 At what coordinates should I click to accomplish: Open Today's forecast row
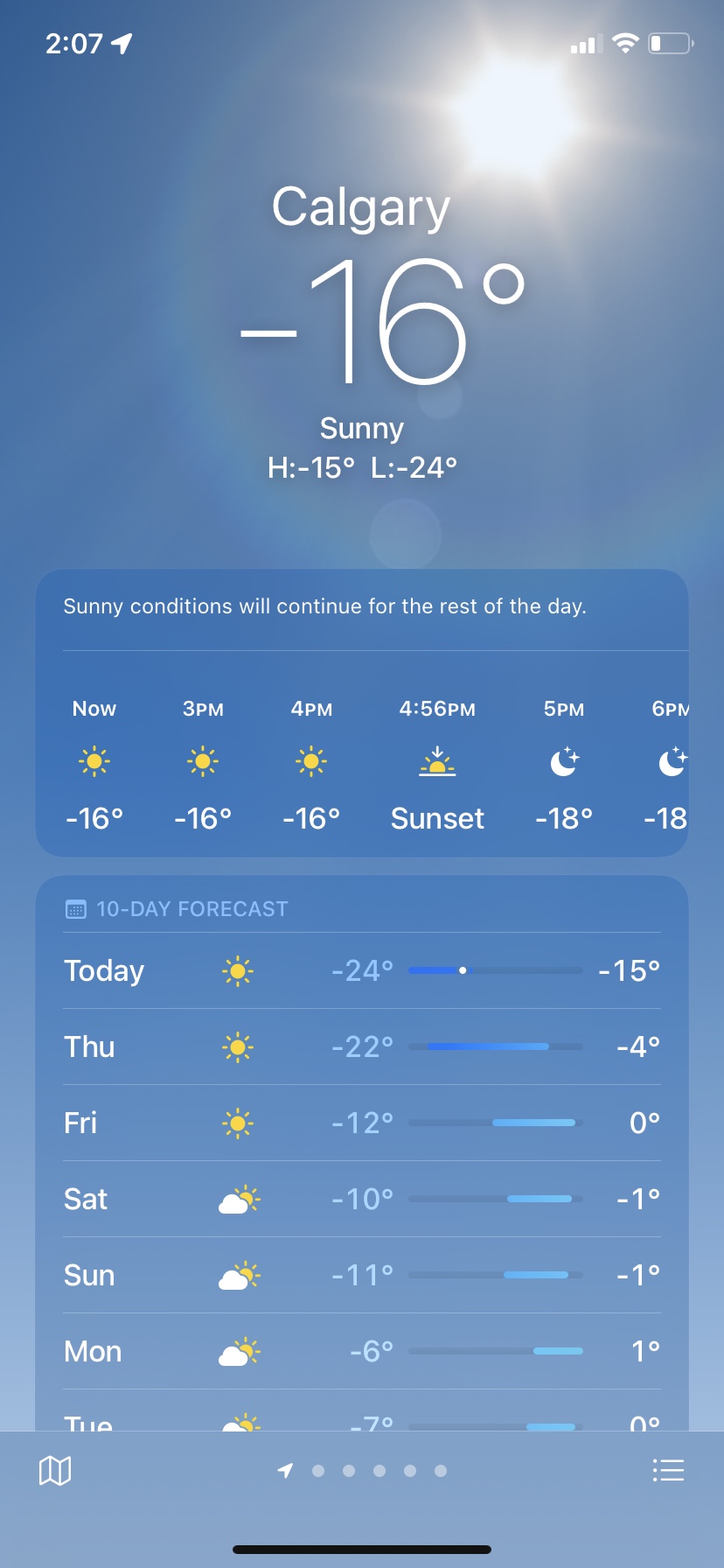[x=362, y=970]
